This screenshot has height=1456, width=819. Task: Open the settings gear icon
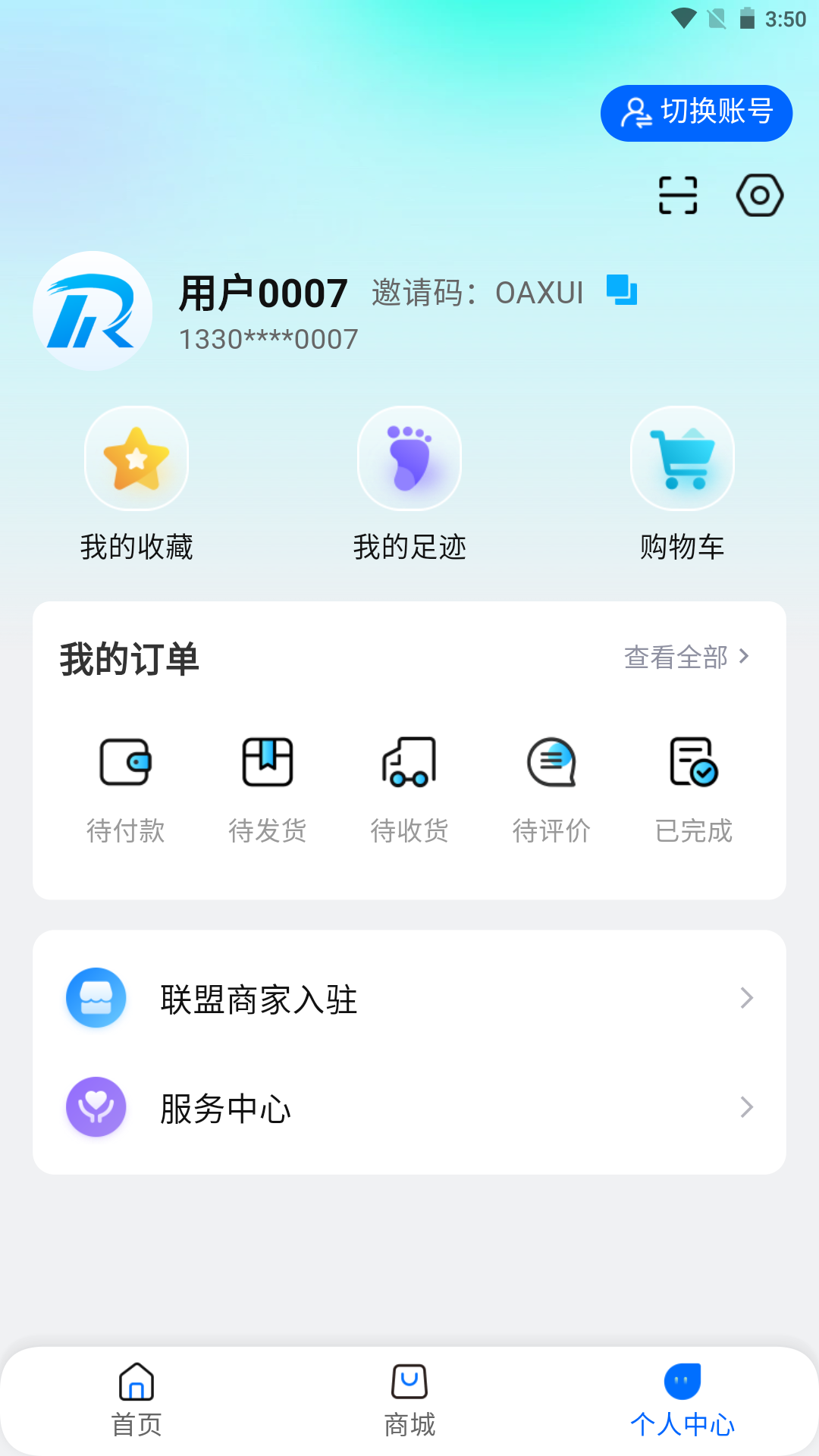[x=761, y=195]
